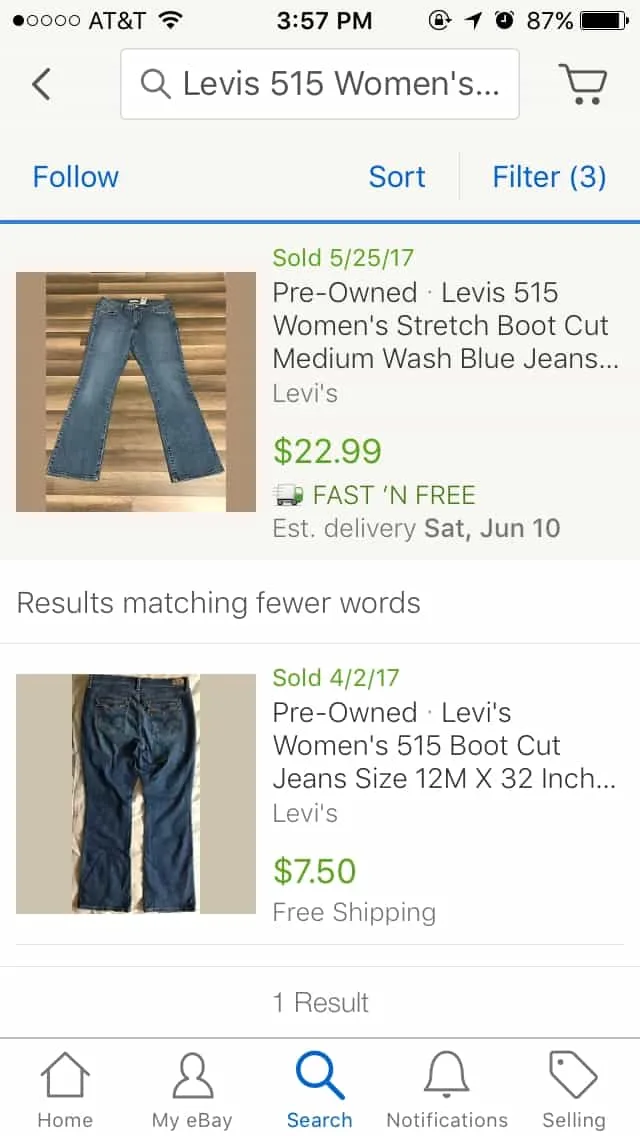Screen dimensions: 640x1136
Task: Open Sort options
Action: pyautogui.click(x=397, y=177)
